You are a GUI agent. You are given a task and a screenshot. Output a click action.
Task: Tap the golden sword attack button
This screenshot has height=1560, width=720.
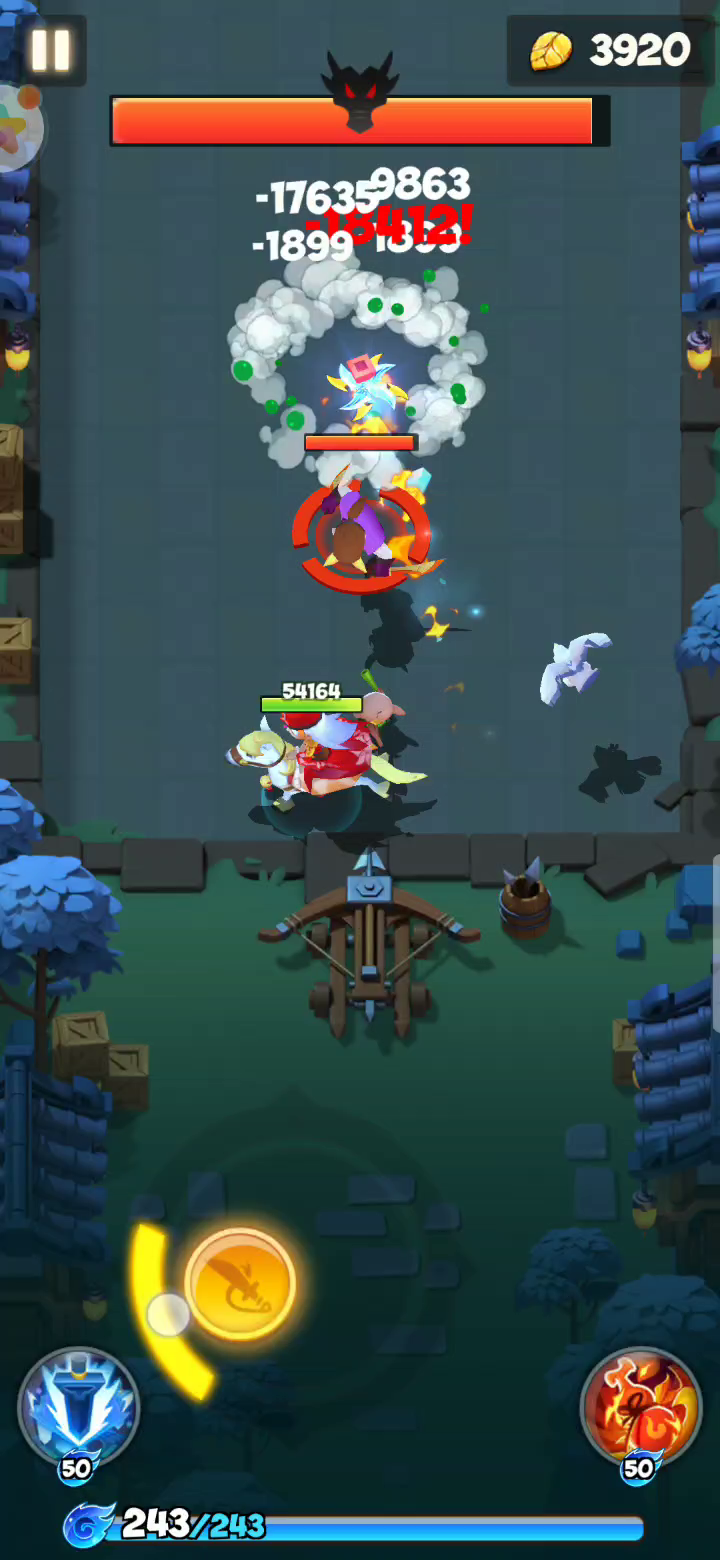click(x=240, y=1285)
